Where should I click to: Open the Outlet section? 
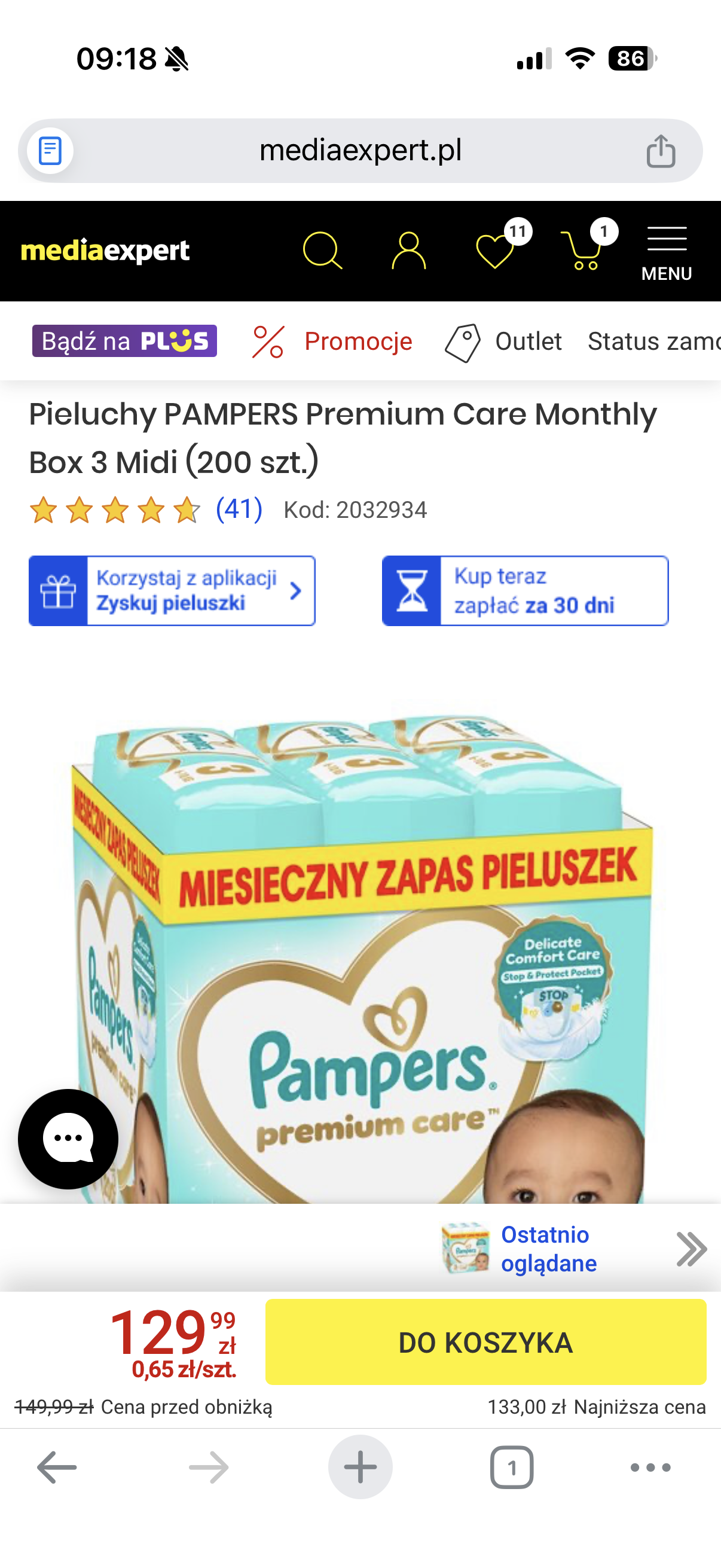pos(503,342)
